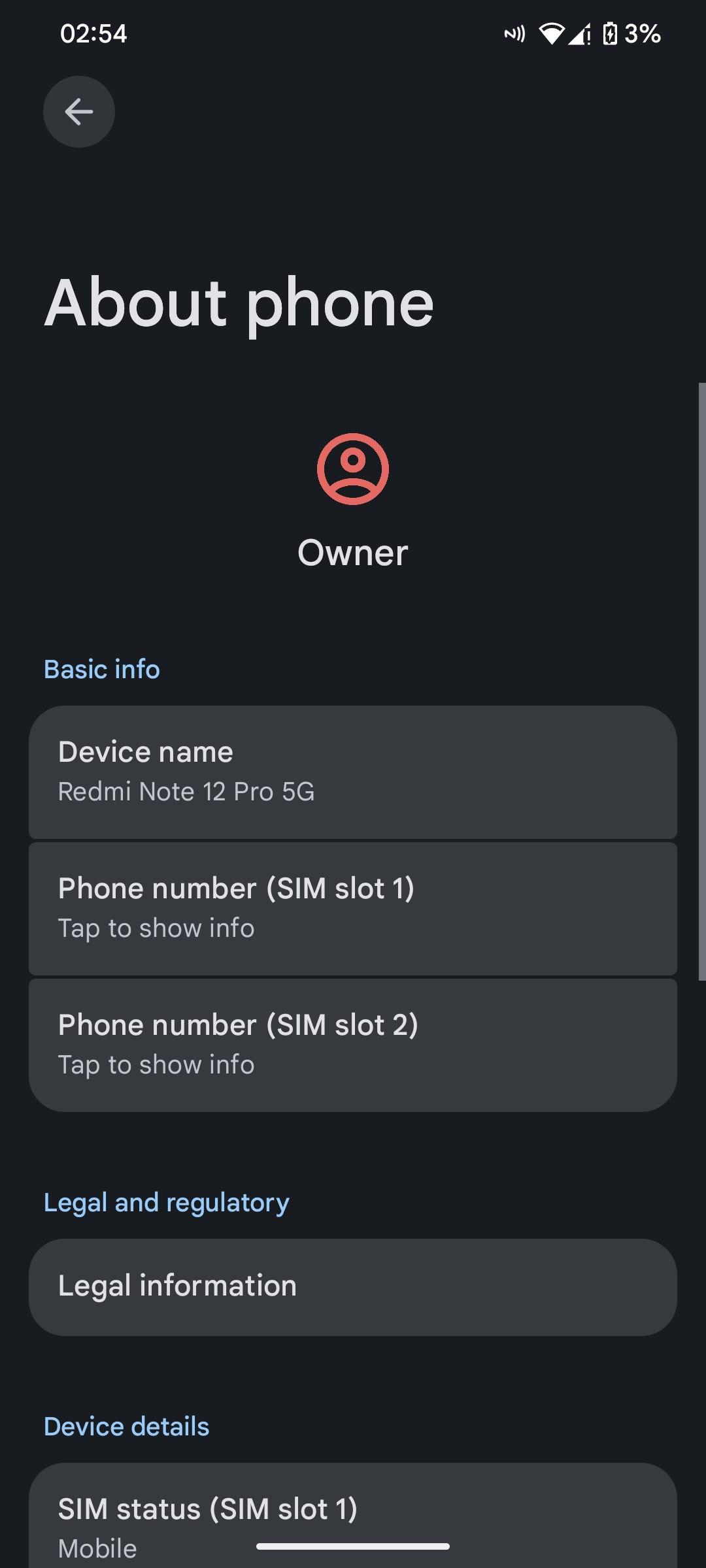Open Device name setting
Screen dimensions: 706x1568
pyautogui.click(x=353, y=772)
